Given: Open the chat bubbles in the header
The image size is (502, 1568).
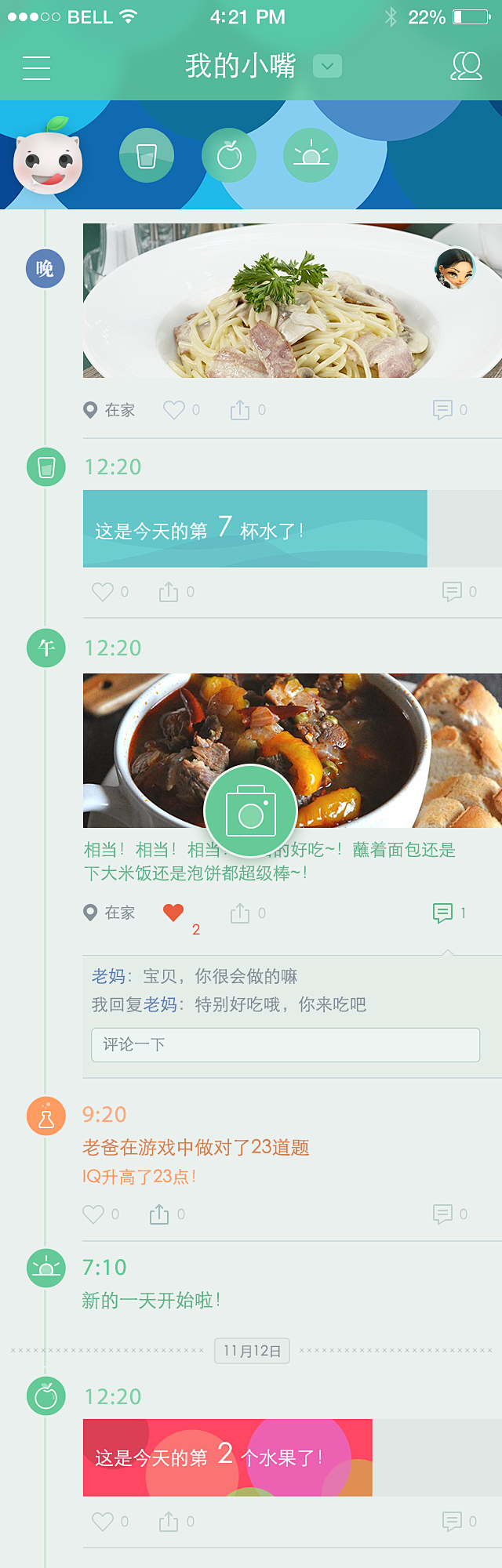Looking at the screenshot, I should click(466, 67).
